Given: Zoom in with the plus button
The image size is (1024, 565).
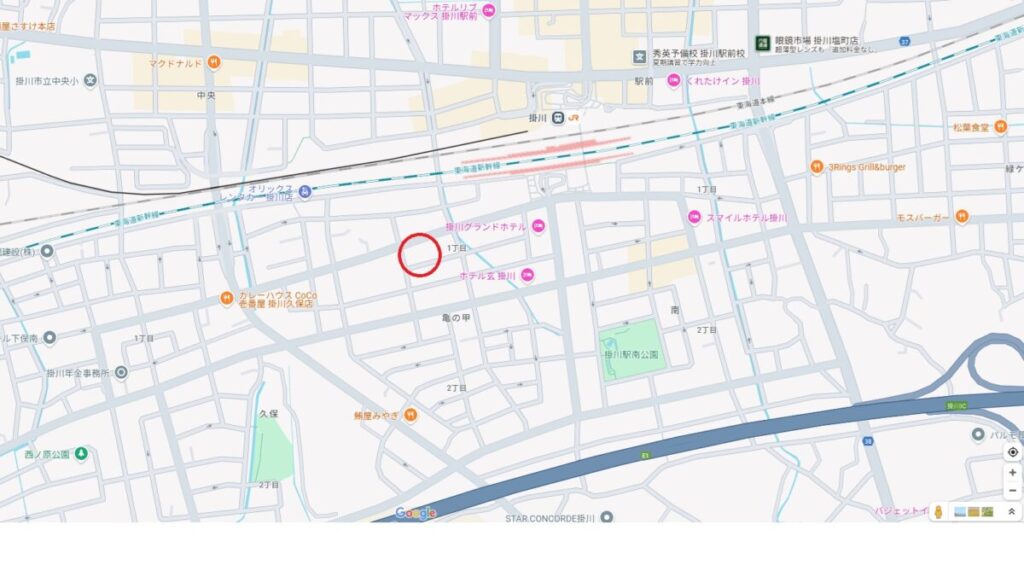Looking at the screenshot, I should point(1012,472).
